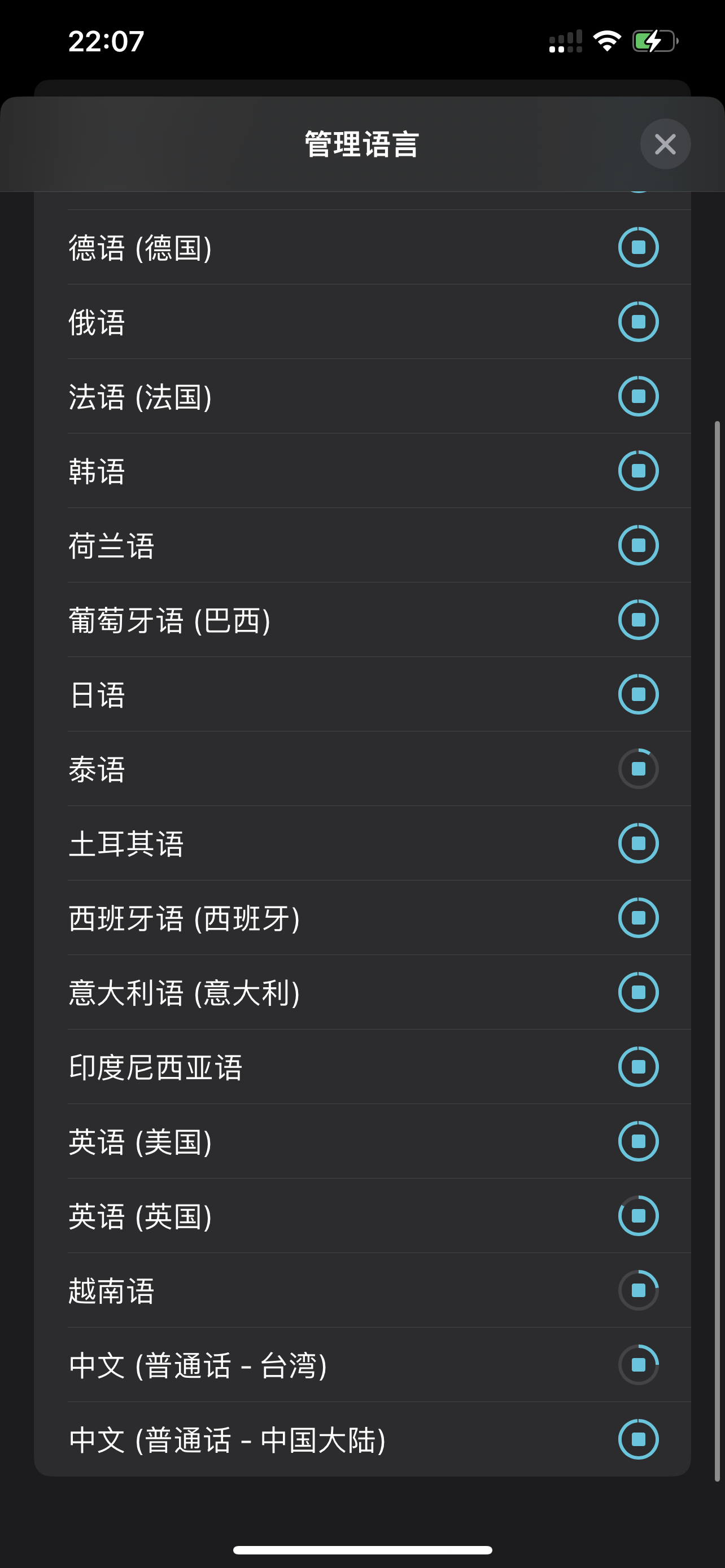Cancel downloading 荷兰语
The height and width of the screenshot is (1568, 725).
[x=638, y=545]
